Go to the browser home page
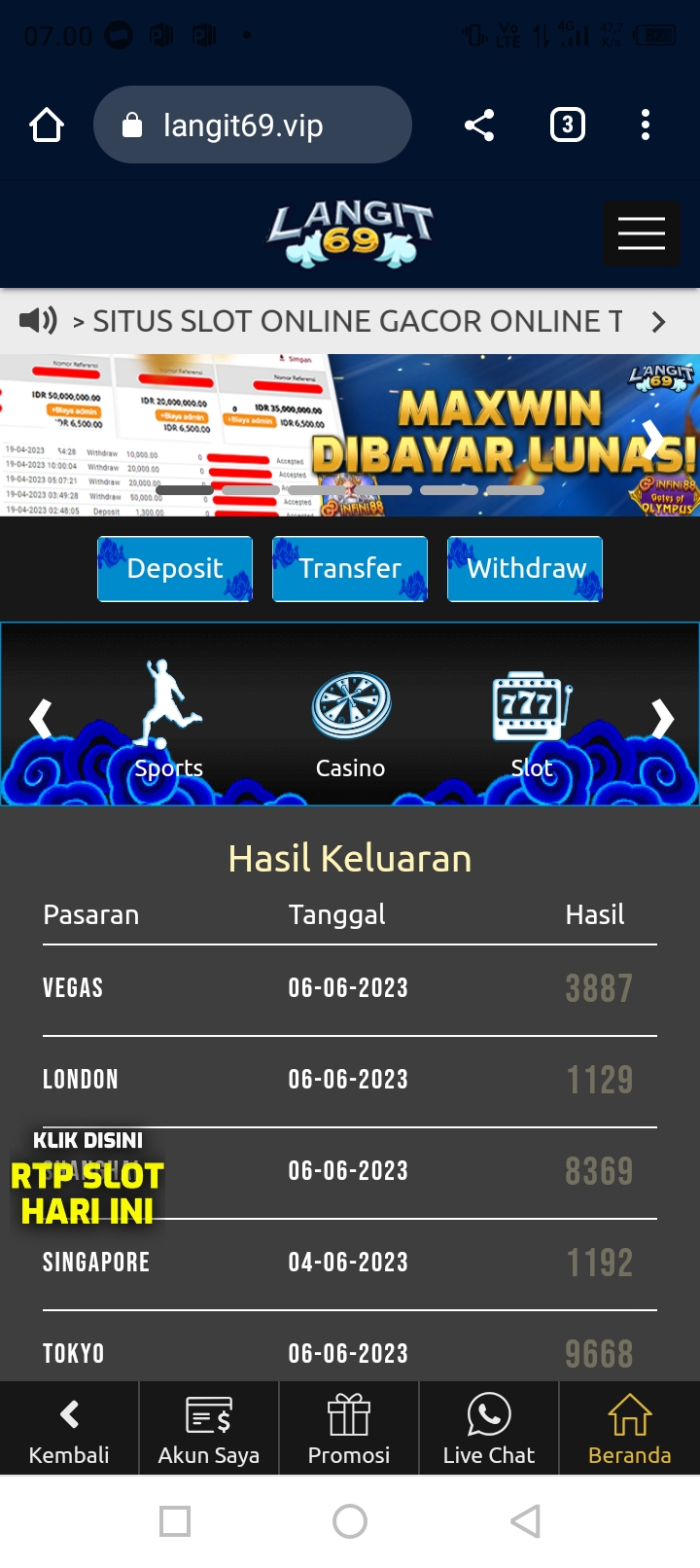Viewport: 700px width, 1568px height. click(x=47, y=125)
